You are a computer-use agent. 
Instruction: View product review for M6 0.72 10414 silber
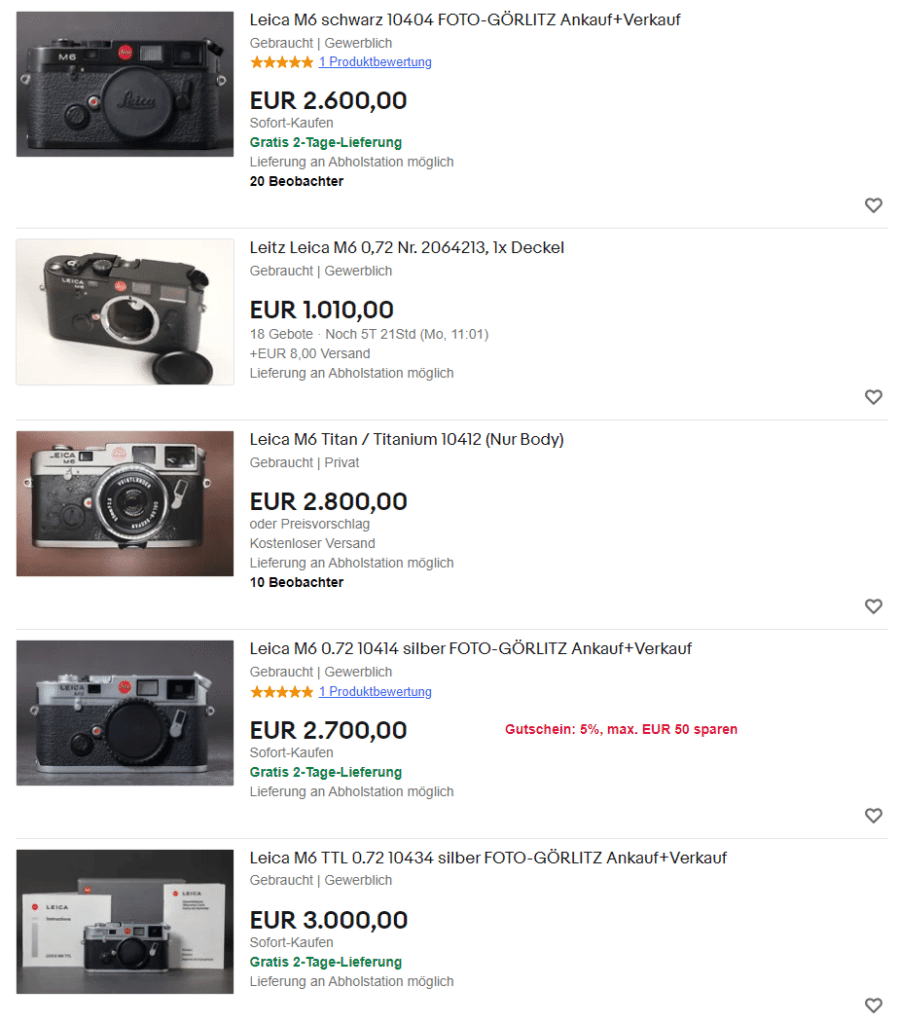pos(375,692)
